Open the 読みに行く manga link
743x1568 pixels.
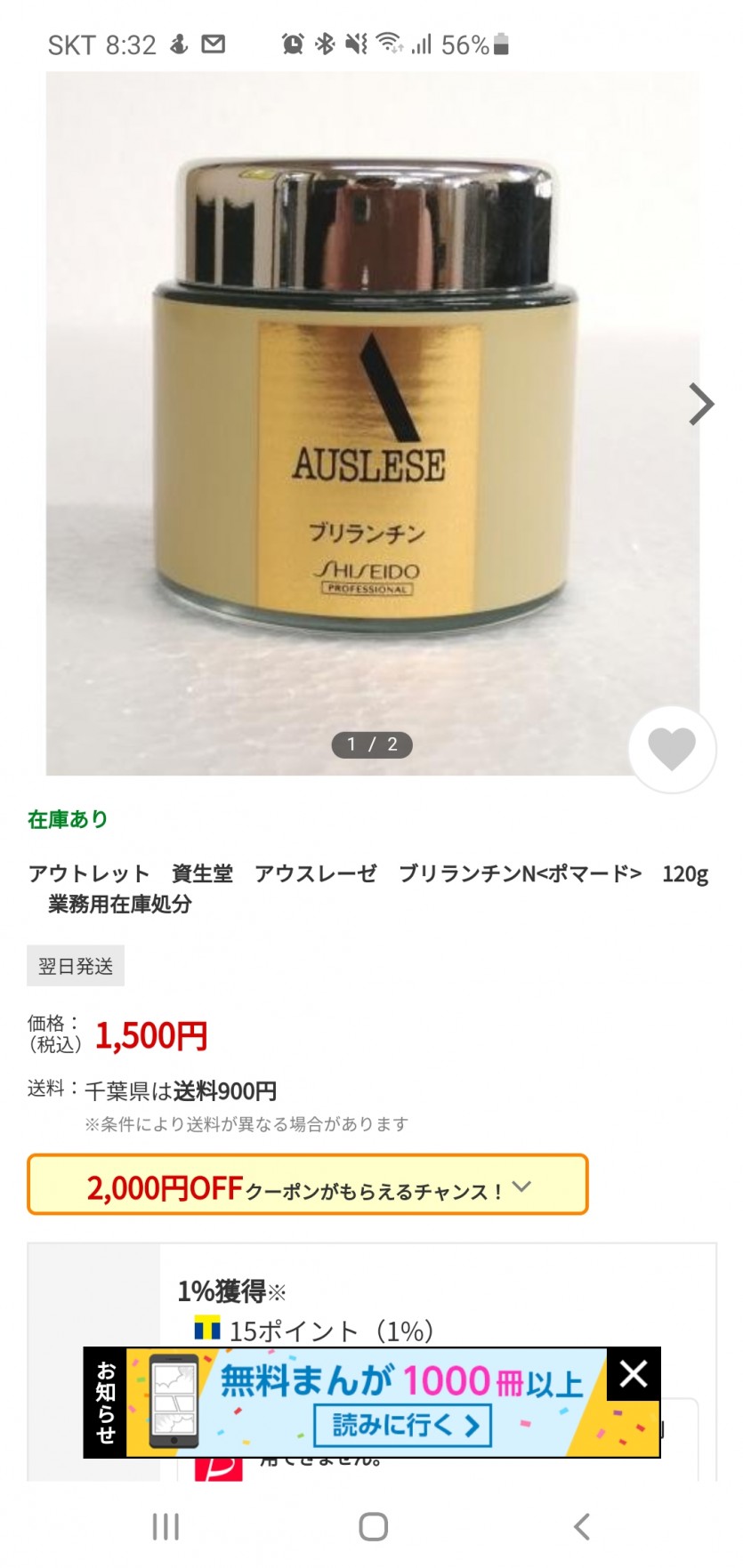403,1426
